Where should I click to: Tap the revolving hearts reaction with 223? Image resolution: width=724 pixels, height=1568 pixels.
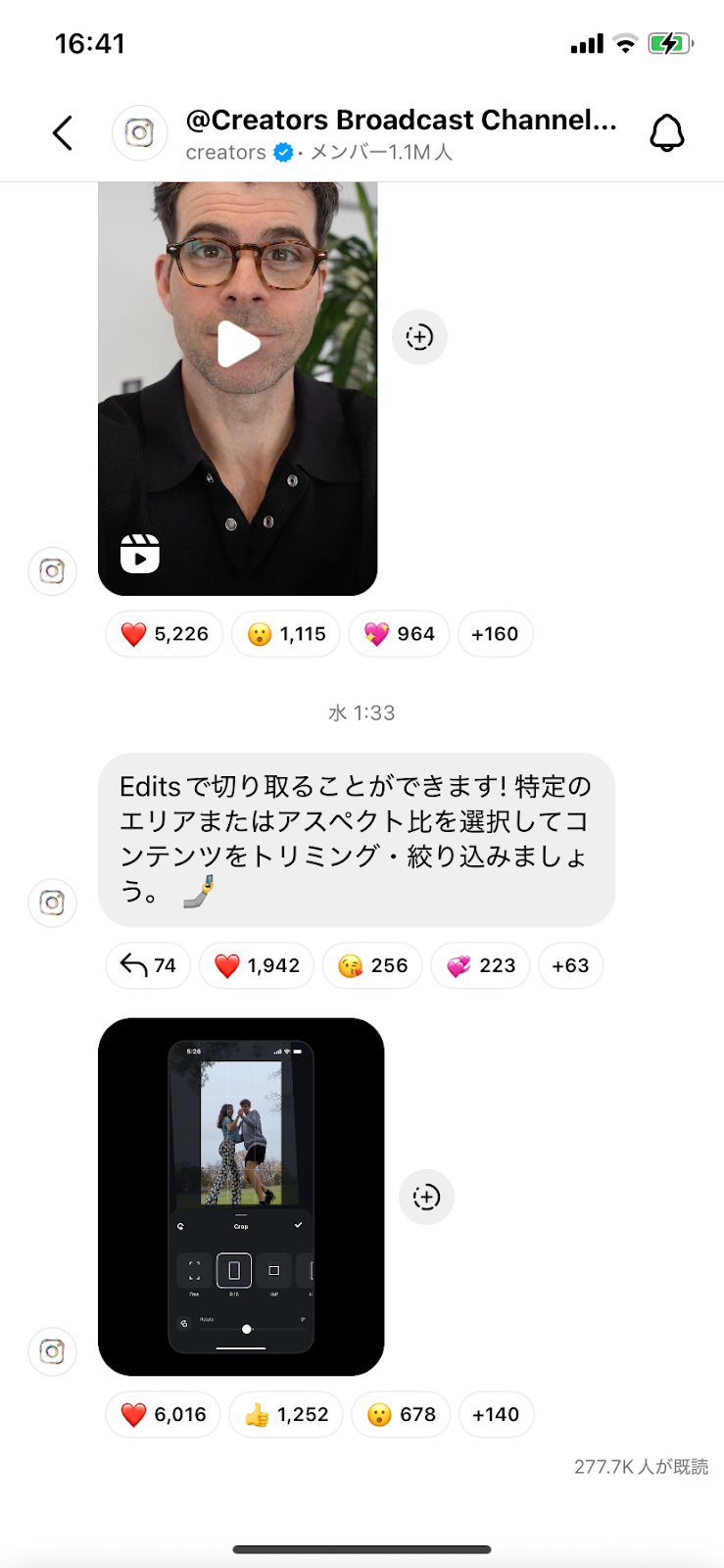480,965
